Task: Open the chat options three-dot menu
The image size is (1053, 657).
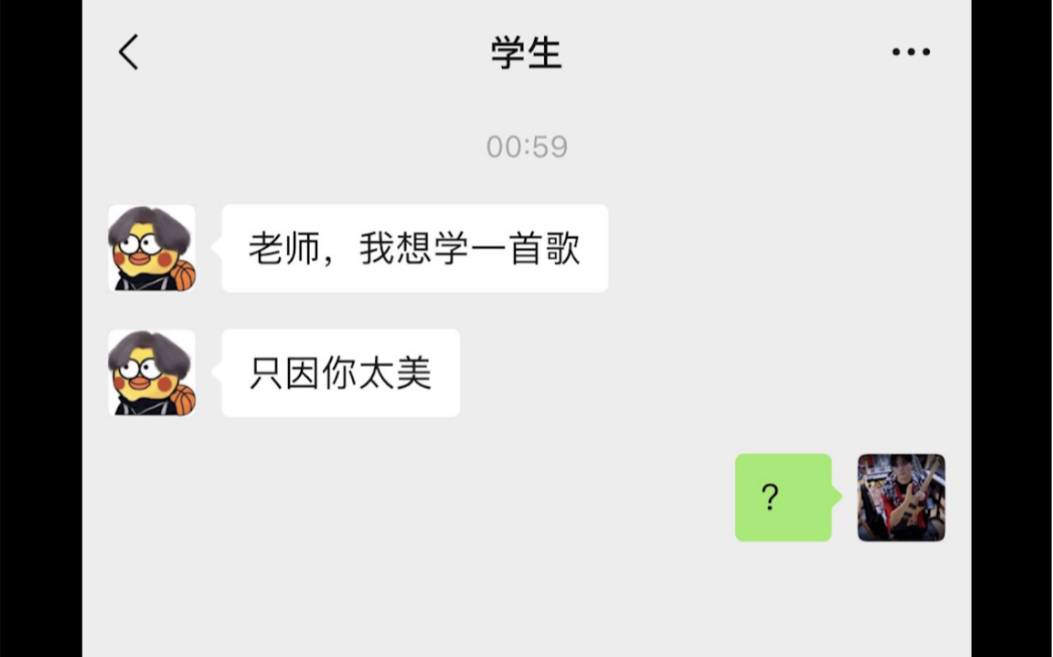Action: click(910, 52)
